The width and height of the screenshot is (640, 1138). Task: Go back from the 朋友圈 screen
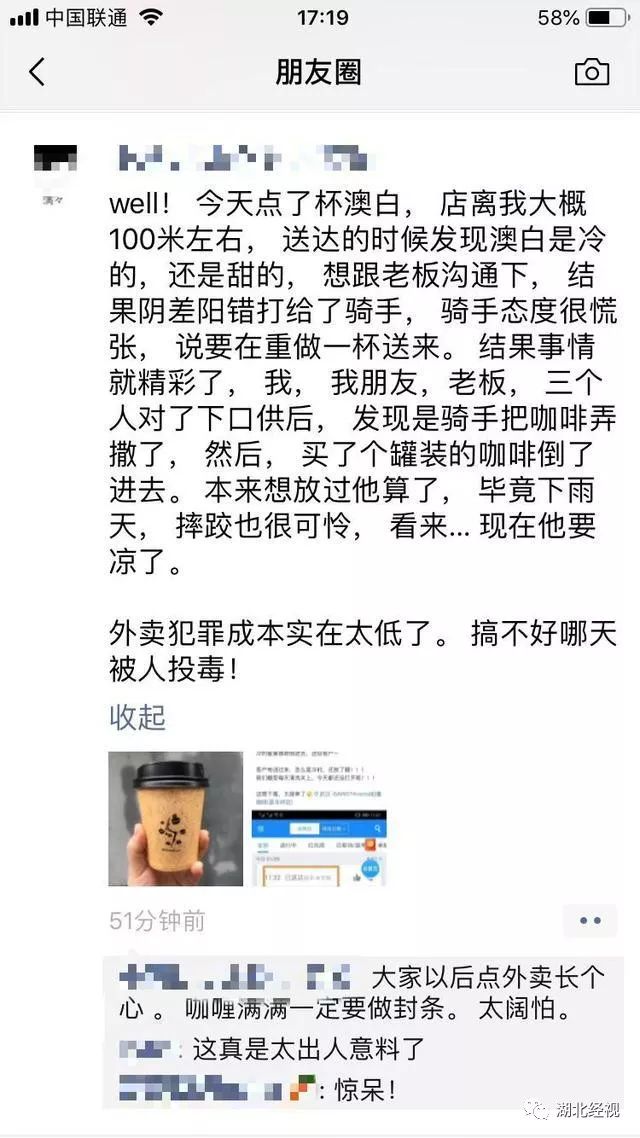tap(36, 73)
